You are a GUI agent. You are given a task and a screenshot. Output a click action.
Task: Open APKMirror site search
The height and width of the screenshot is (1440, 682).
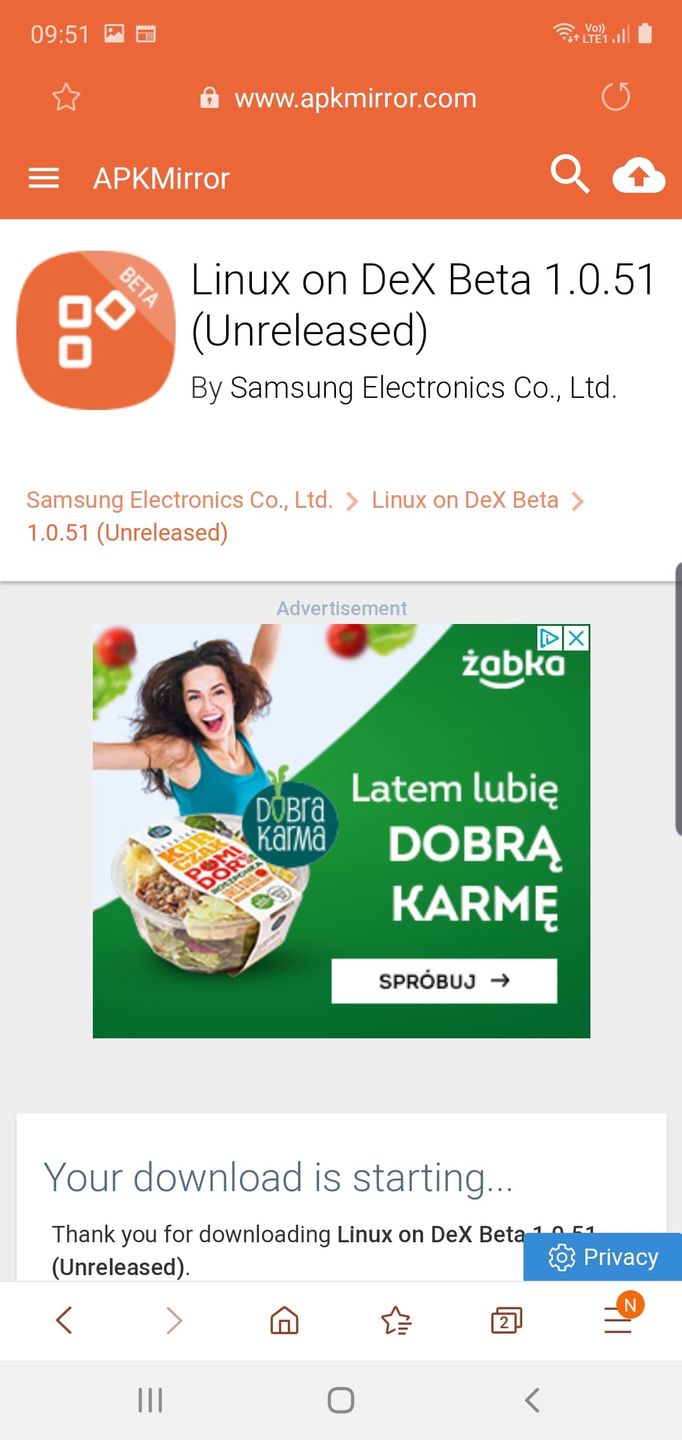(x=570, y=175)
